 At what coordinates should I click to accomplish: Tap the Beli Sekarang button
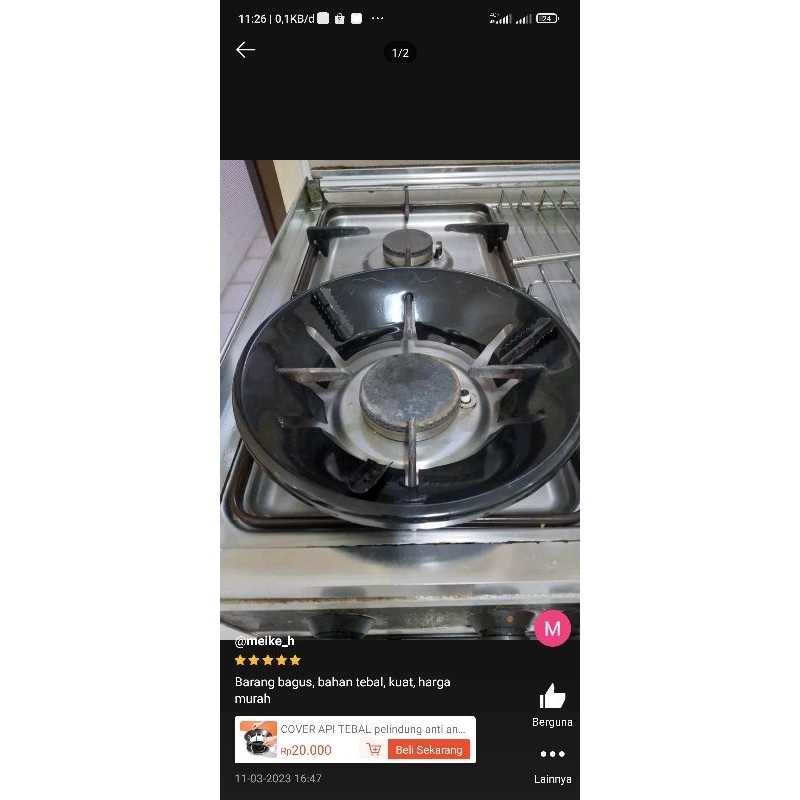coord(428,750)
